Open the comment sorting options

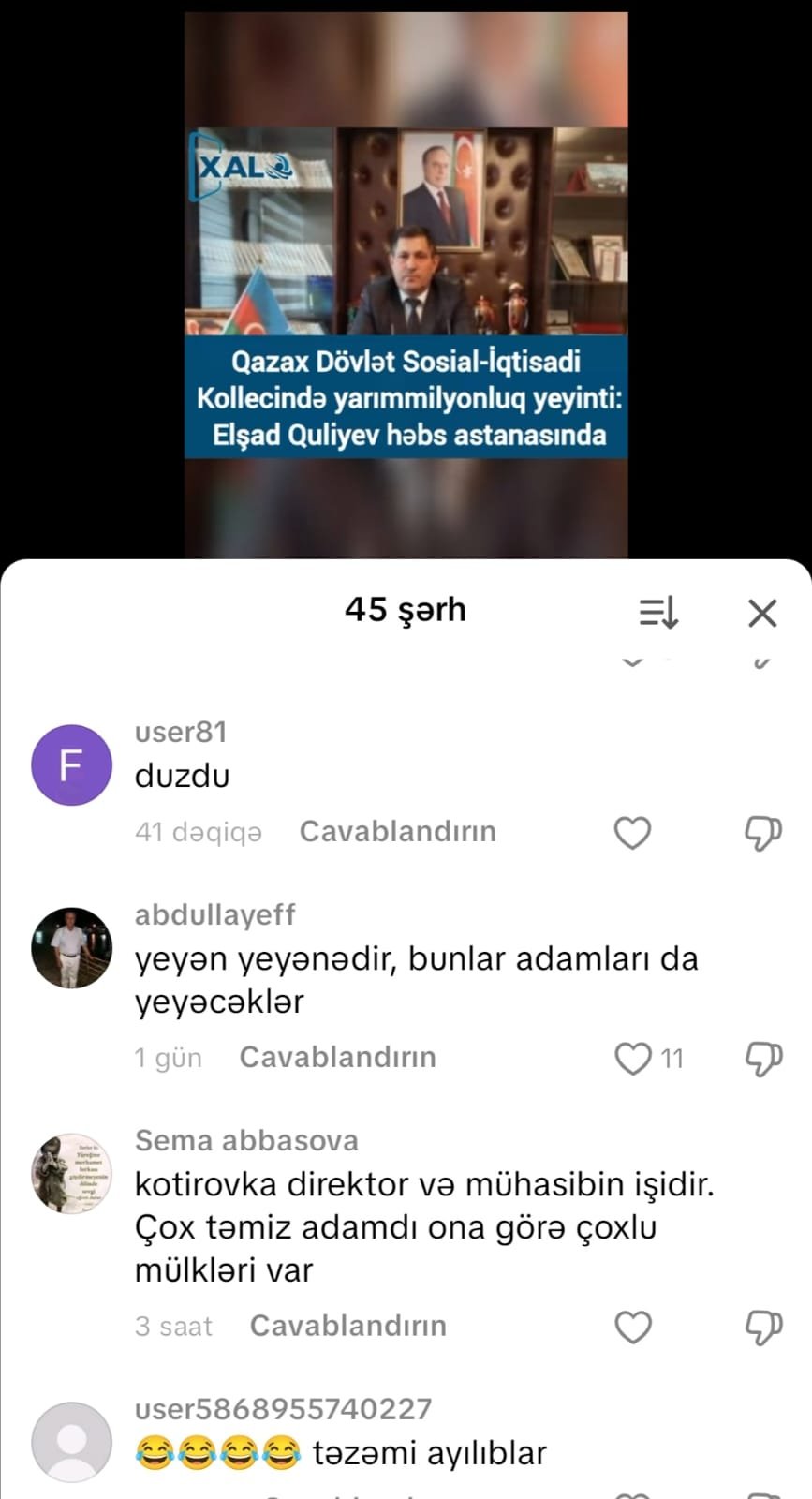658,614
